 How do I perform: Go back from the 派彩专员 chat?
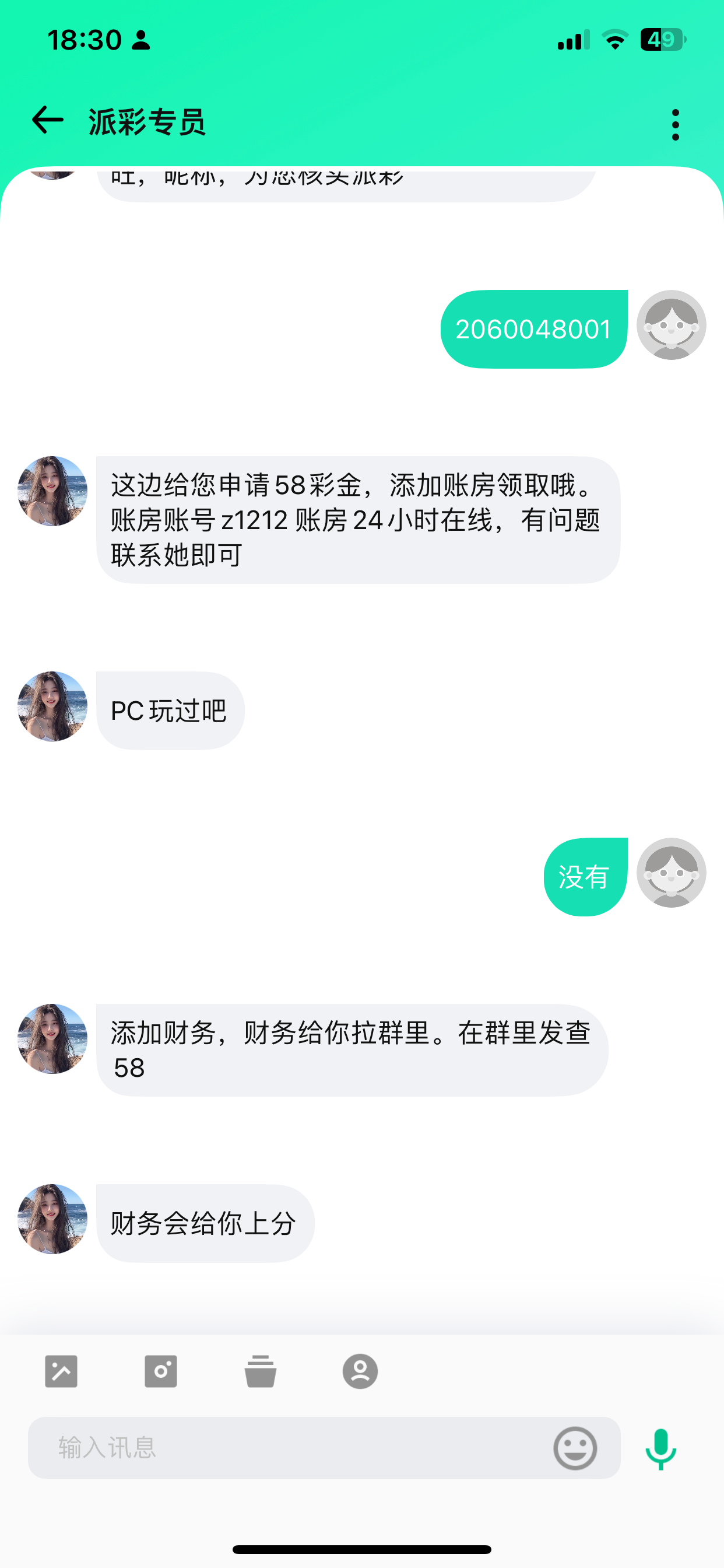point(47,120)
